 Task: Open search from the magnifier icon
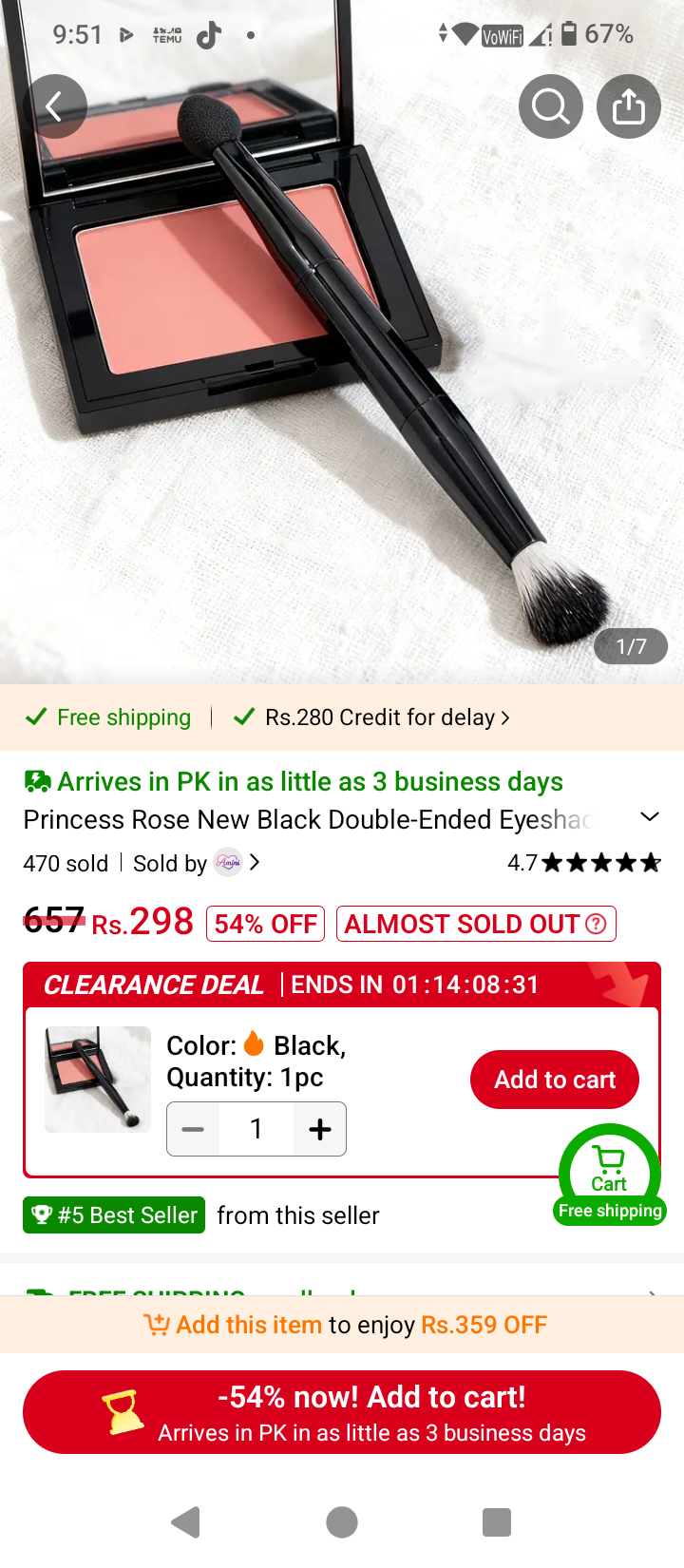coord(551,106)
